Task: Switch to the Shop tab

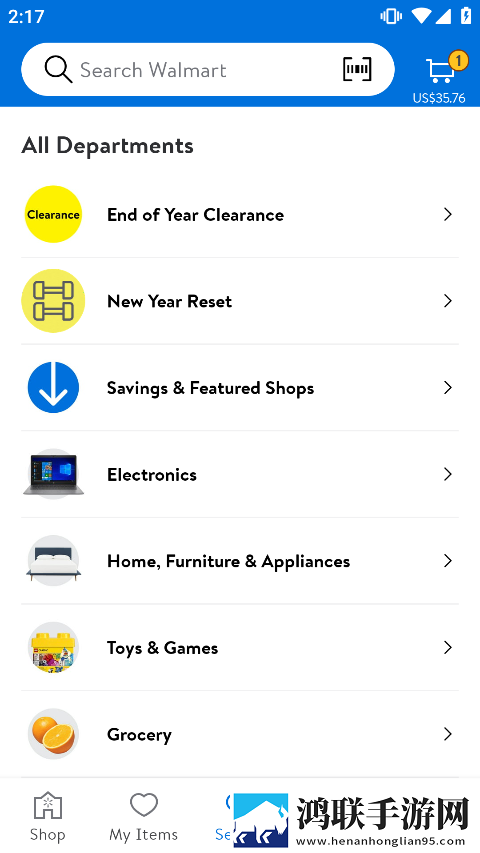Action: pyautogui.click(x=47, y=816)
